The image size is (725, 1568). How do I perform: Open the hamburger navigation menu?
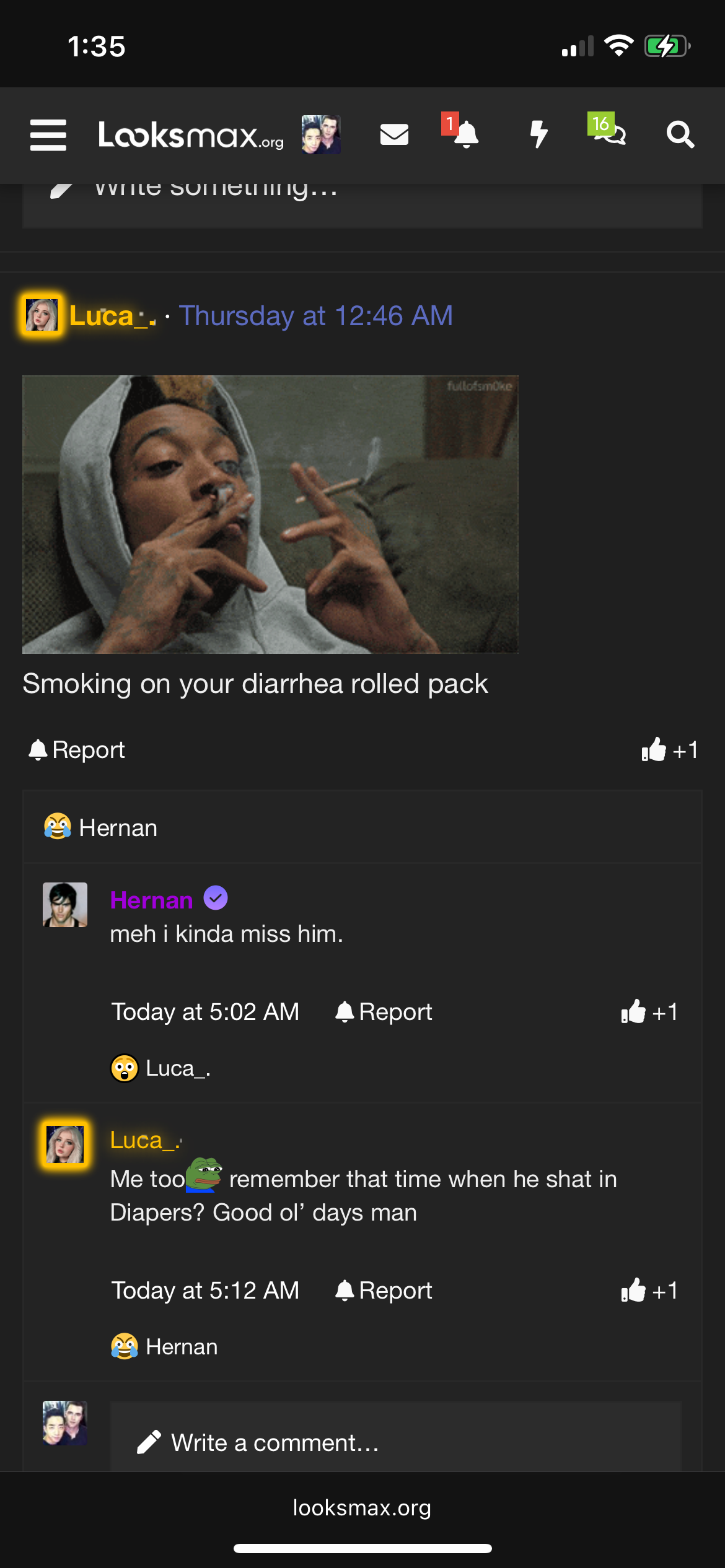click(48, 135)
